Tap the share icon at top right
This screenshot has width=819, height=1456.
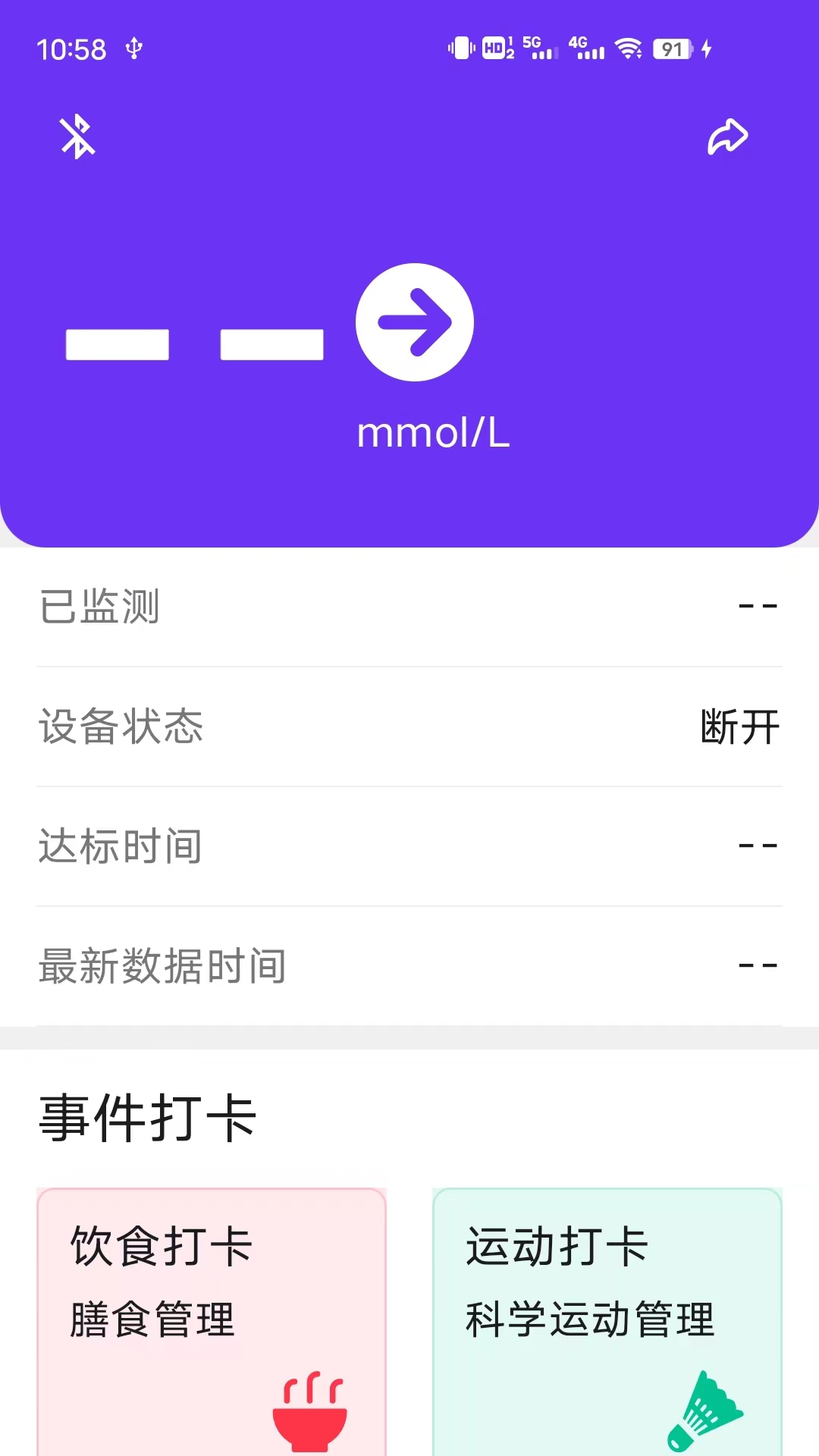[727, 136]
